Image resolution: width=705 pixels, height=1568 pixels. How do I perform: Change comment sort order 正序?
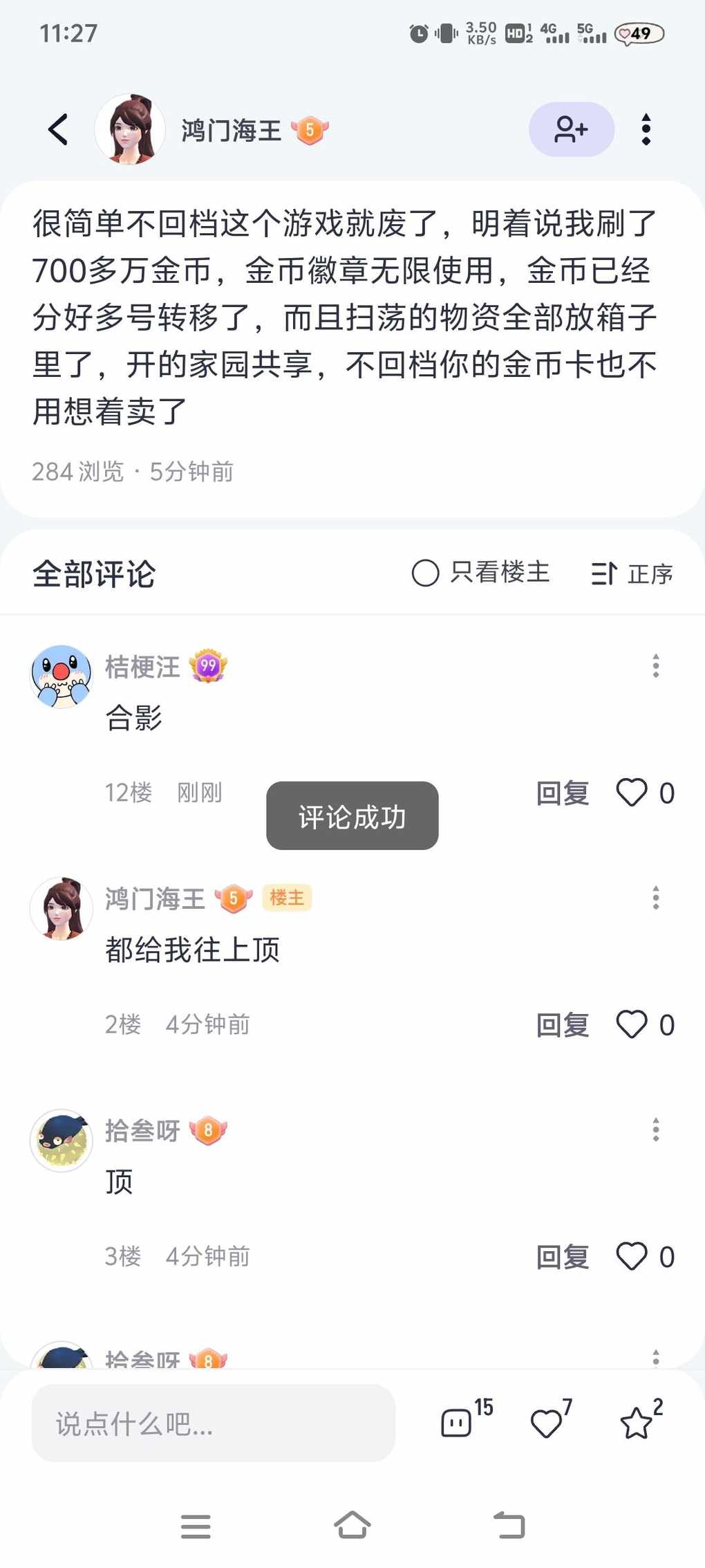click(x=632, y=573)
